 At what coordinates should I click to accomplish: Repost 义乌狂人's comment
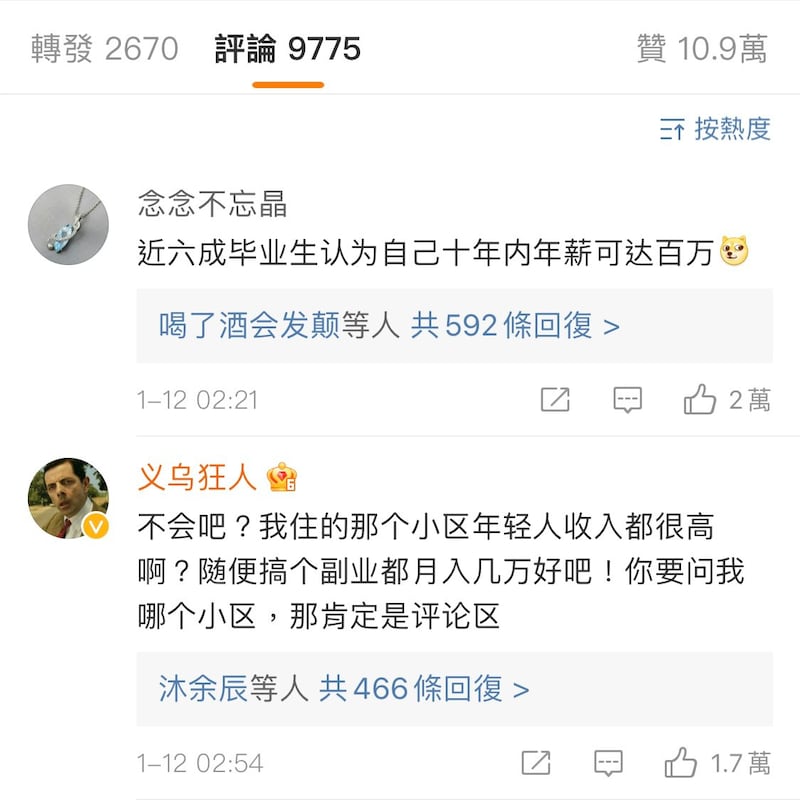[x=536, y=764]
